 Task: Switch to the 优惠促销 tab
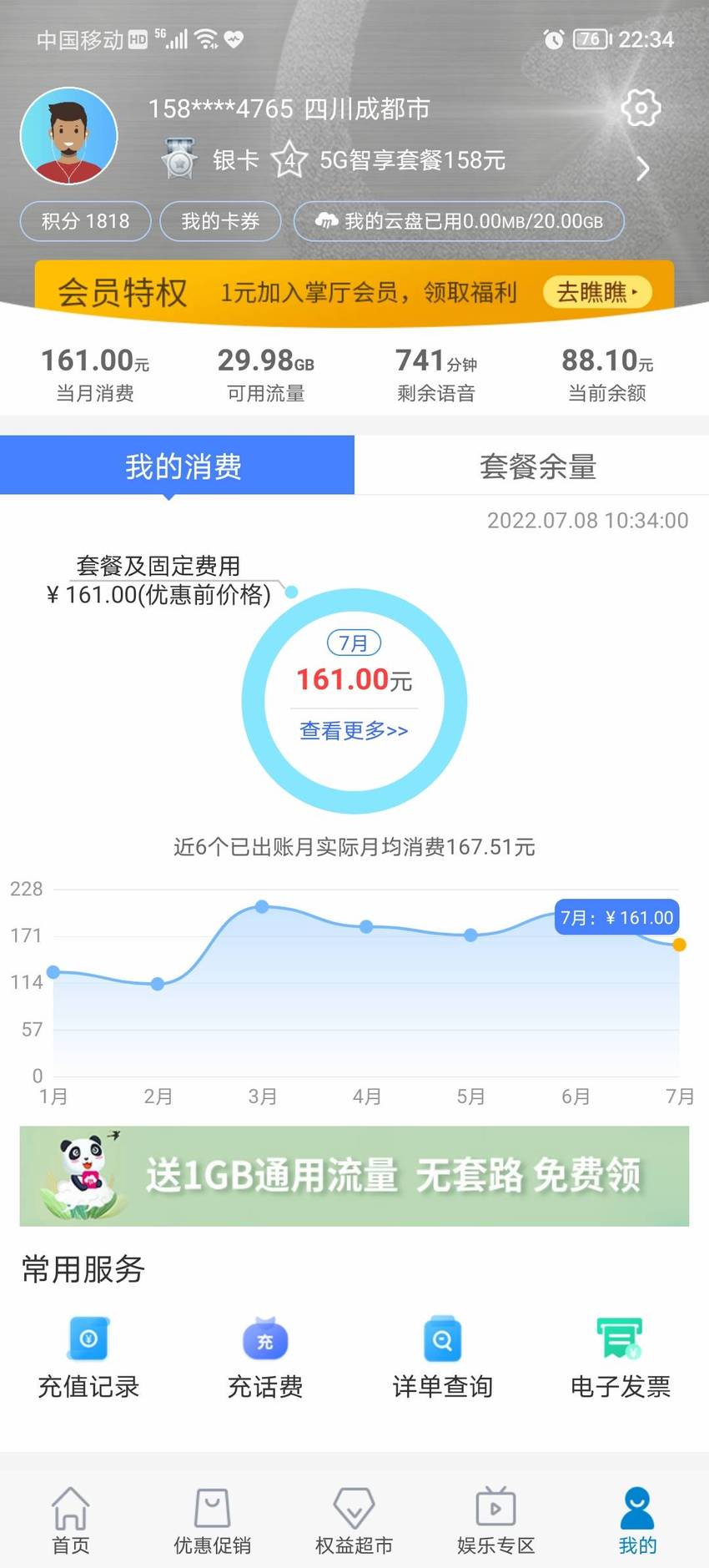click(x=213, y=1520)
